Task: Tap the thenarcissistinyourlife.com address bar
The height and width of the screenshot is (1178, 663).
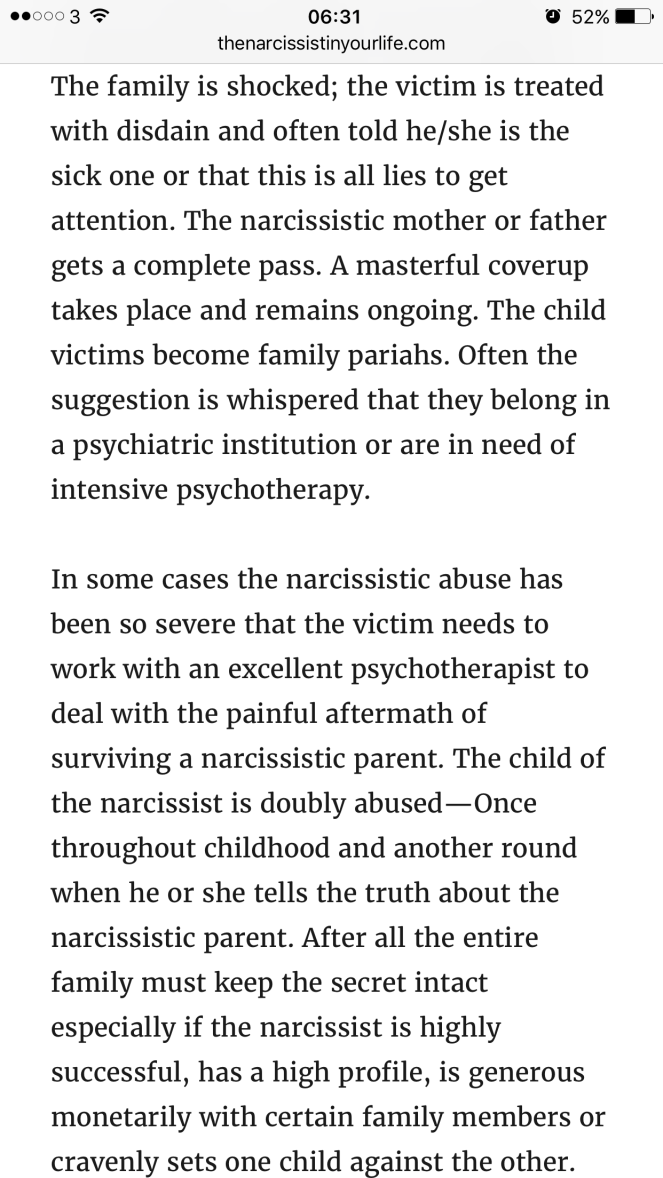Action: click(331, 44)
